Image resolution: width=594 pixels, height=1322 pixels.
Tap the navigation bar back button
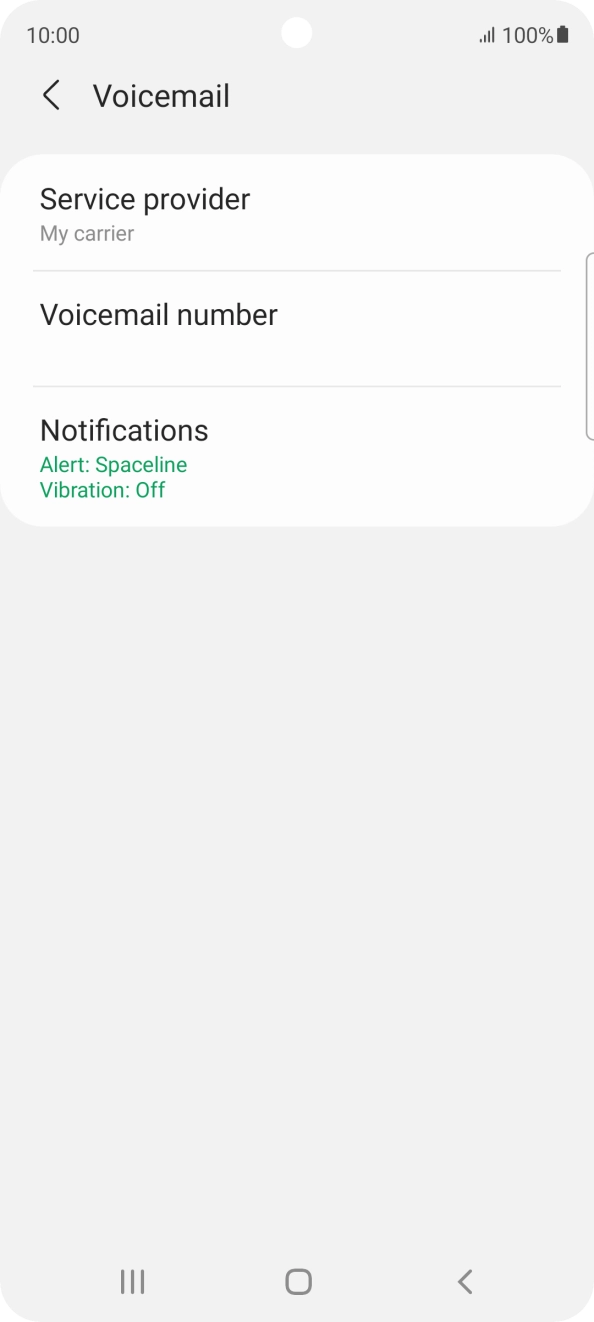point(464,1281)
